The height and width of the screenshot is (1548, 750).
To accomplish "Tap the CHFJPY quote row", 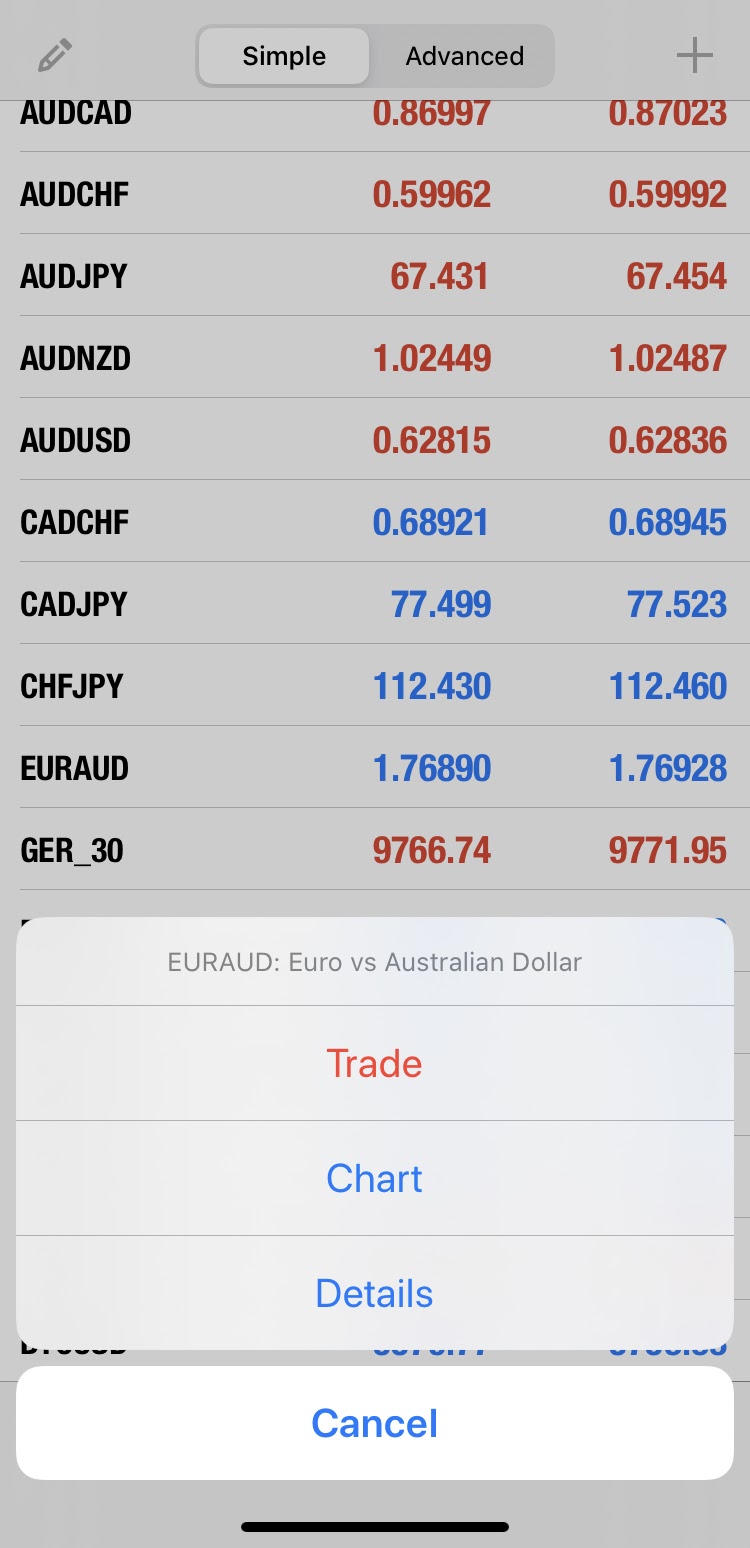I will click(375, 686).
